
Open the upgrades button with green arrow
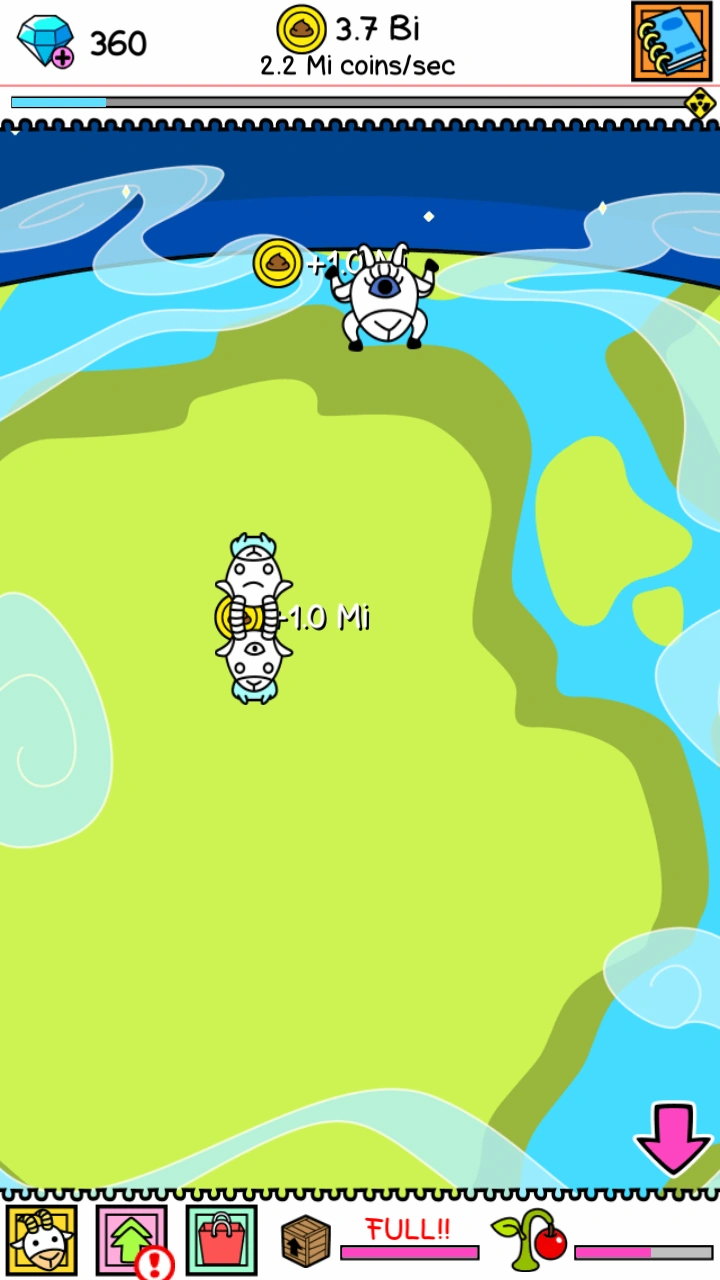point(131,1240)
